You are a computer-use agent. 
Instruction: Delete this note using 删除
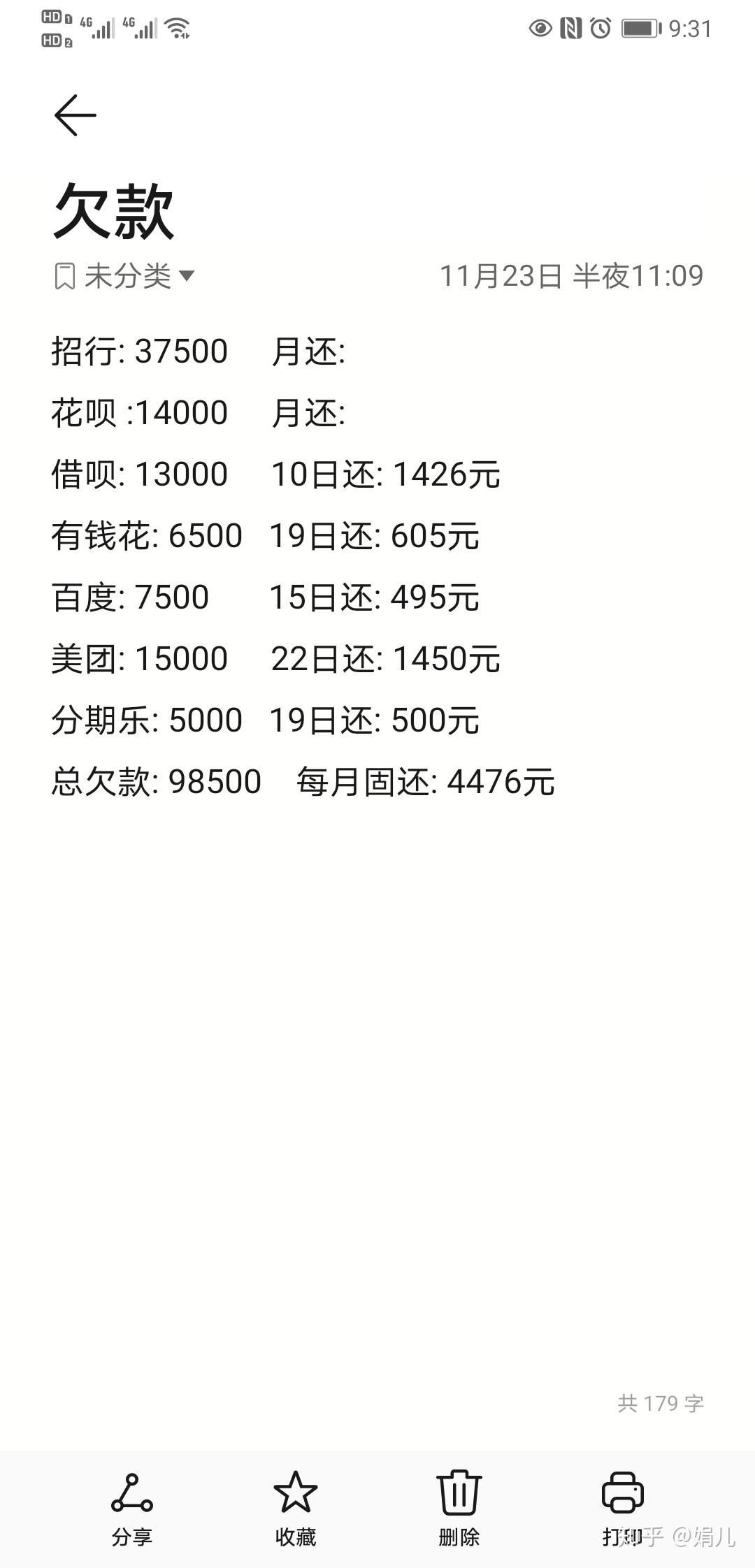(x=459, y=1509)
